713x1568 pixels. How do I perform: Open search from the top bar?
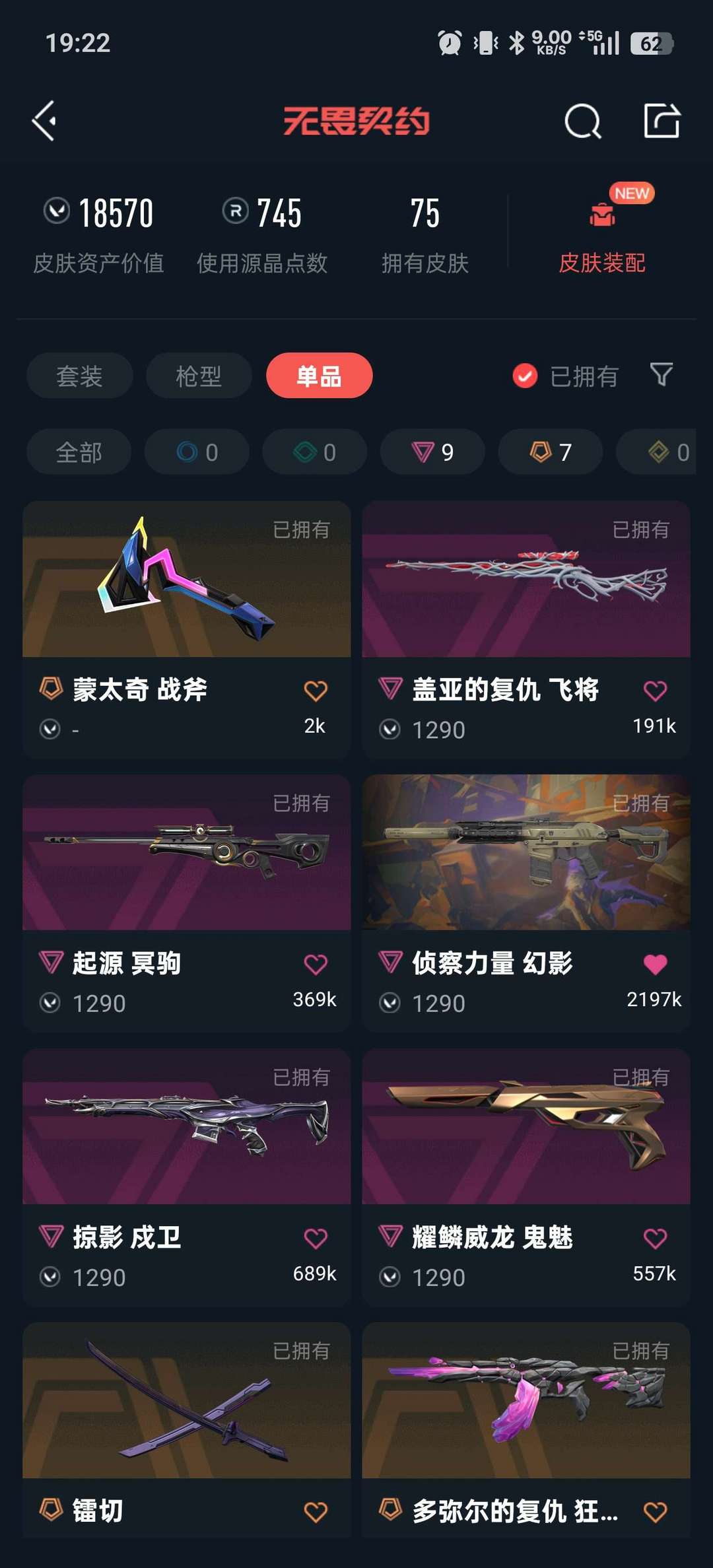[x=582, y=122]
